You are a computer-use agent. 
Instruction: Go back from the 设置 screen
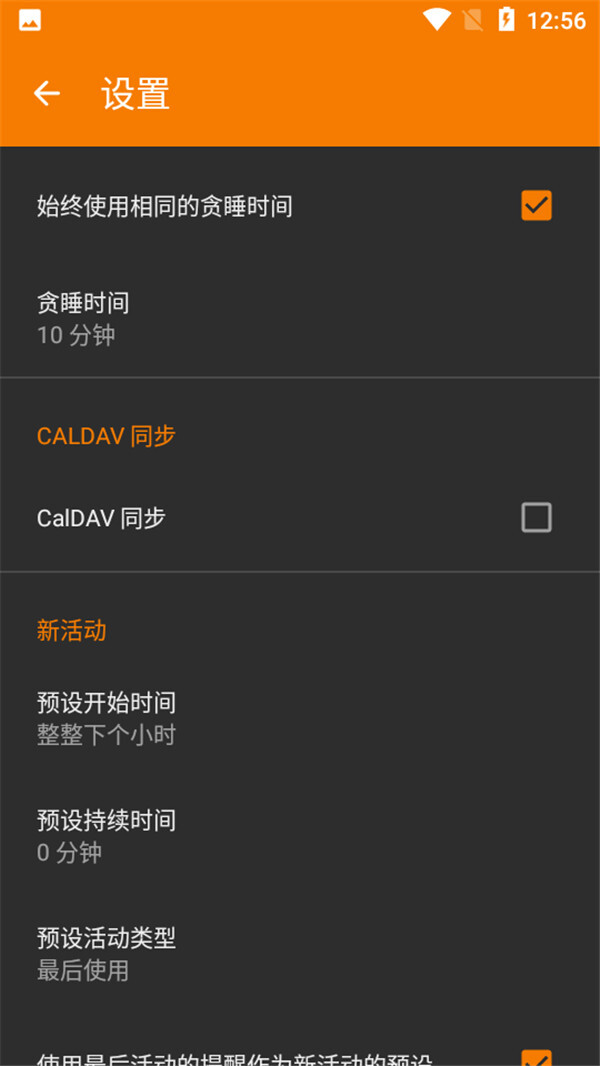47,94
